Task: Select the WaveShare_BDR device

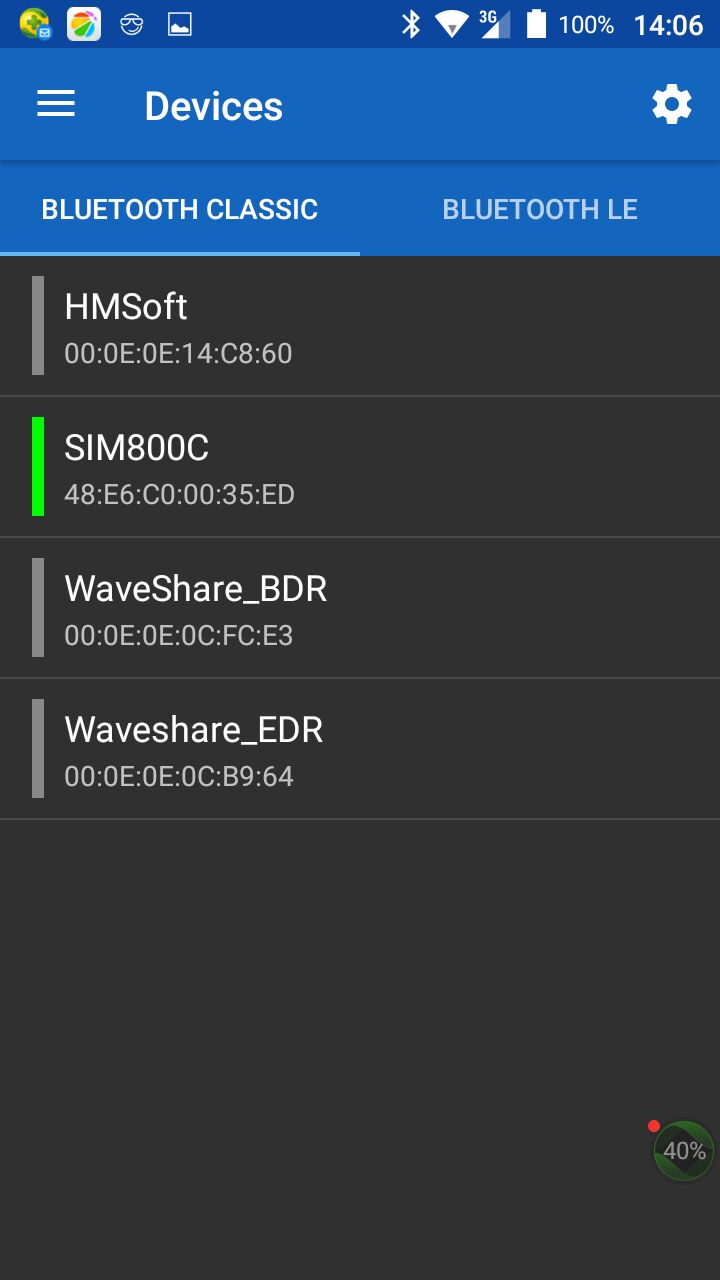Action: 360,608
